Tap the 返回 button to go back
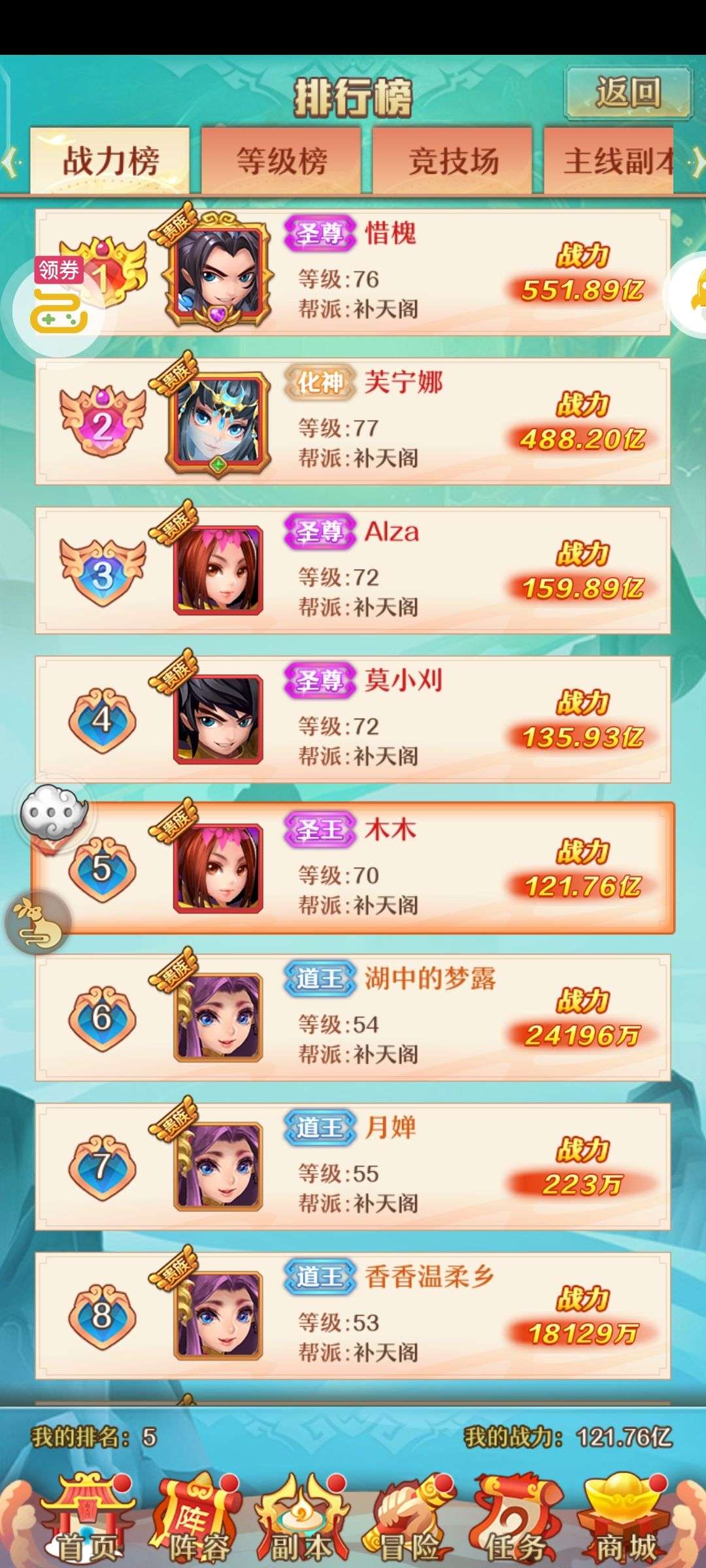The height and width of the screenshot is (1568, 706). pos(628,93)
